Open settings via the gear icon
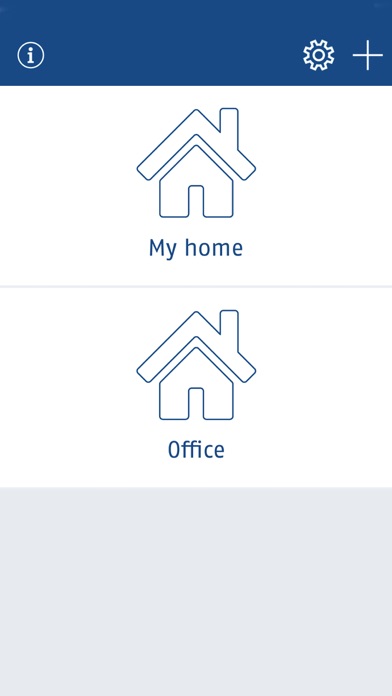392x696 pixels. click(x=318, y=55)
